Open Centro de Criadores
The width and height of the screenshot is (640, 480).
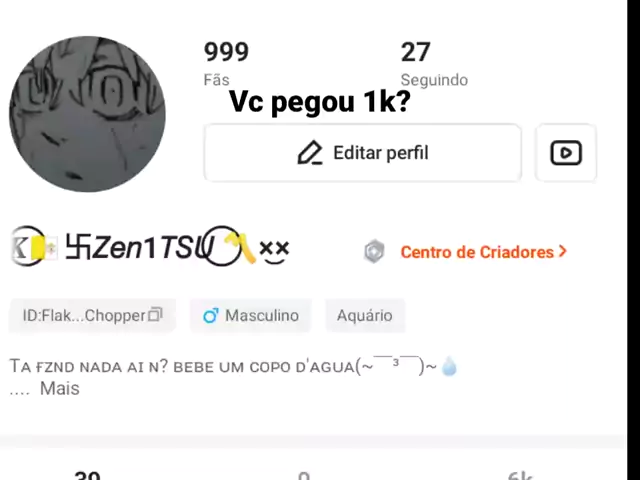pyautogui.click(x=483, y=252)
